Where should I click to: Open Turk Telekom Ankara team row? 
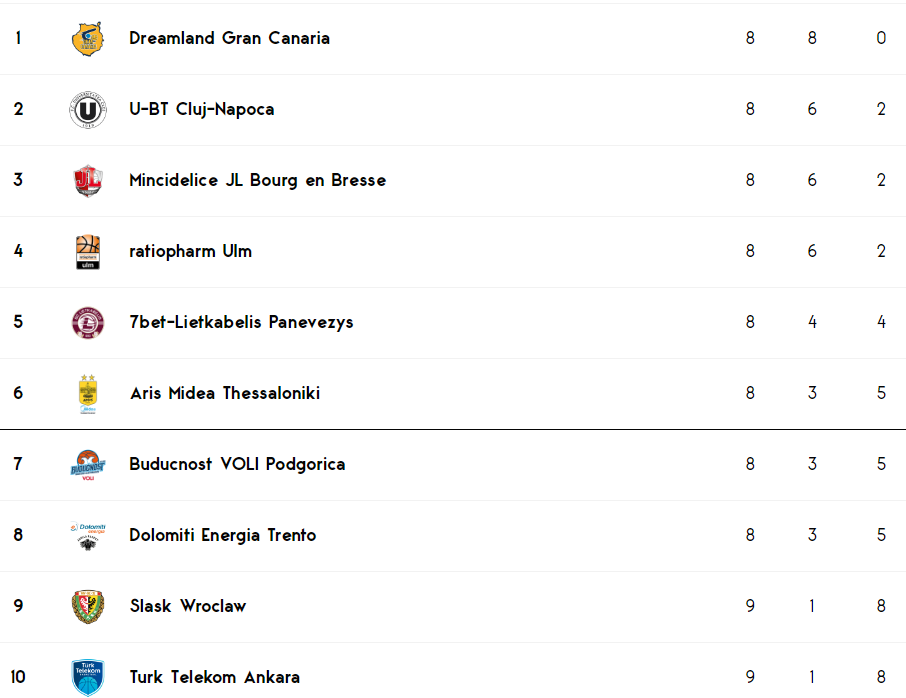point(214,677)
